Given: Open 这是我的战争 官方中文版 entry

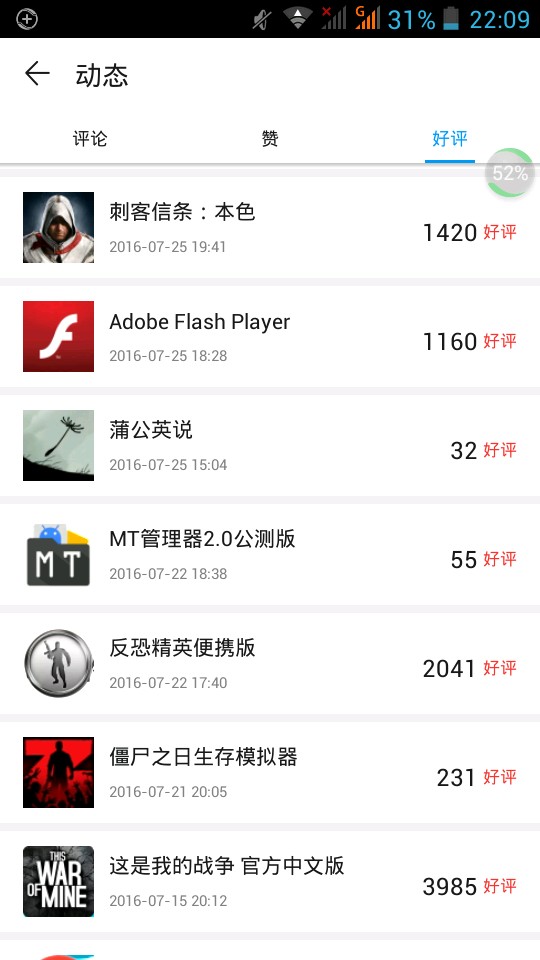Looking at the screenshot, I should click(x=270, y=881).
